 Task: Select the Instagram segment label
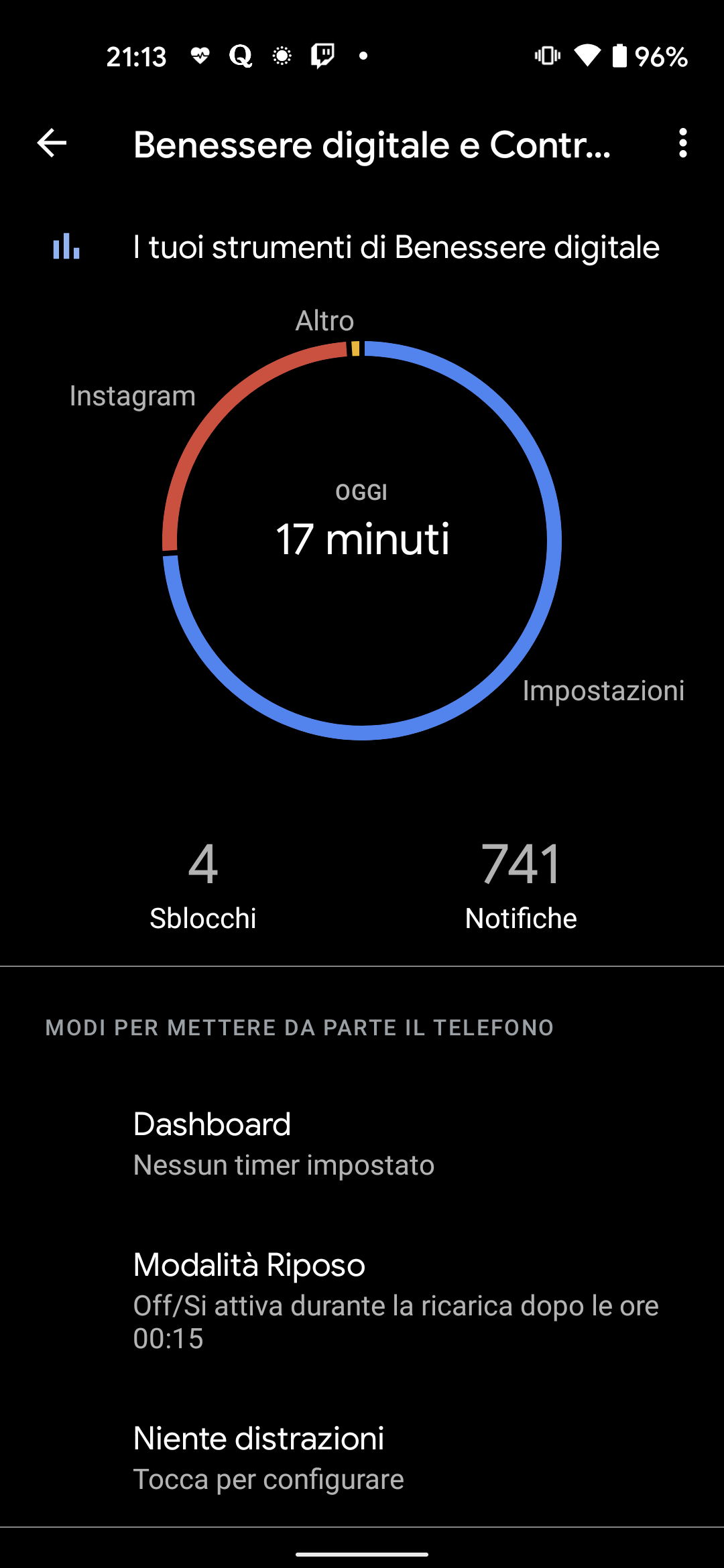pyautogui.click(x=133, y=396)
